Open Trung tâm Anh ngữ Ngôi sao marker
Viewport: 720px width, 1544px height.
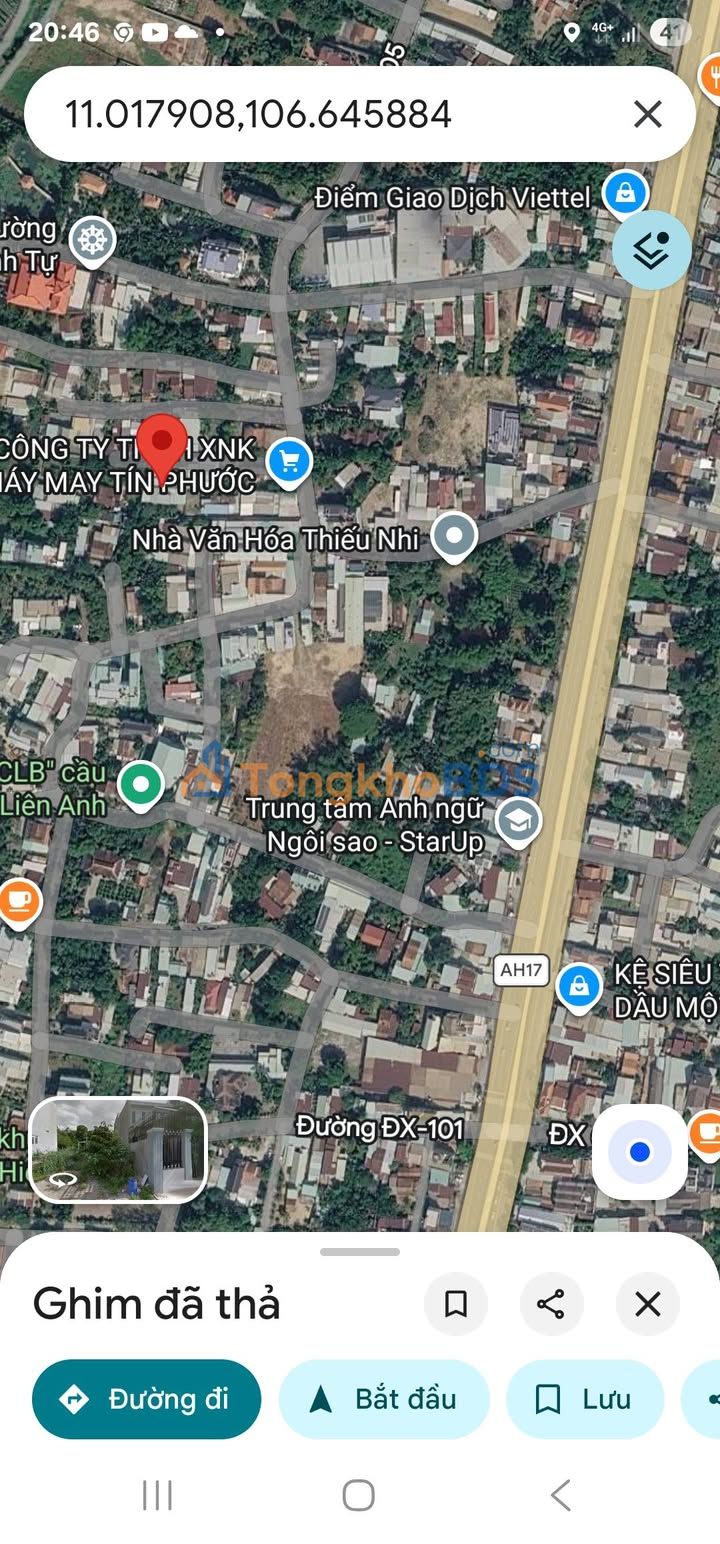click(x=518, y=822)
